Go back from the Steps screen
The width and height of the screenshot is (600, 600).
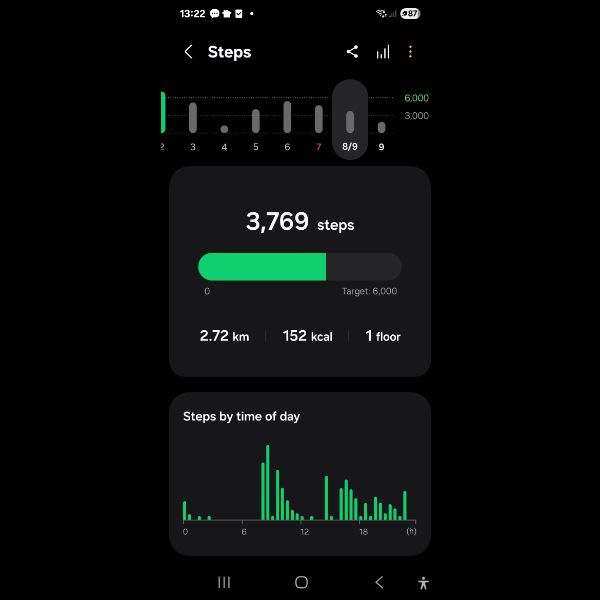(x=189, y=52)
